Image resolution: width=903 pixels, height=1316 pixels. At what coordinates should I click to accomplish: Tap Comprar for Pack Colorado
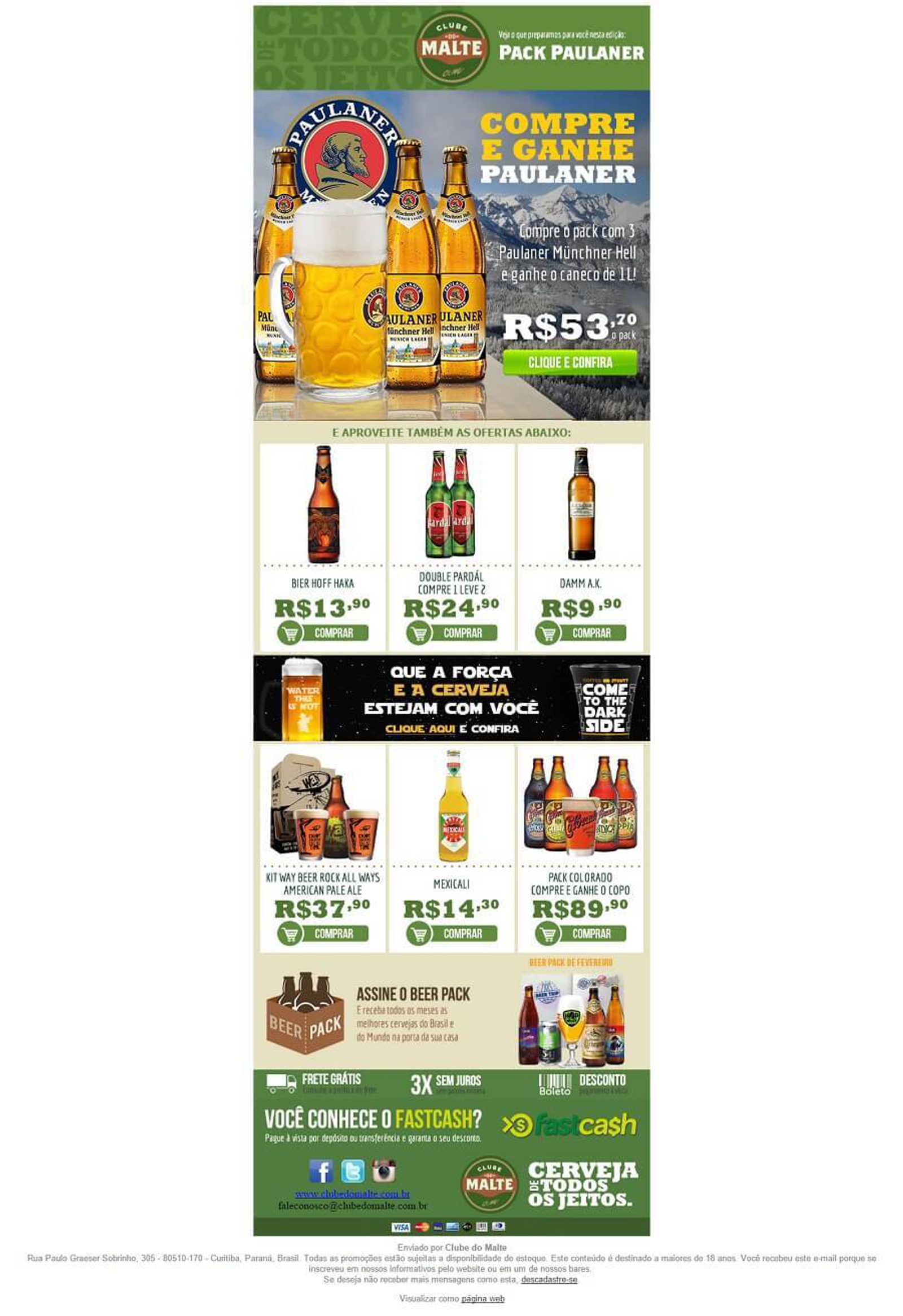click(x=581, y=933)
